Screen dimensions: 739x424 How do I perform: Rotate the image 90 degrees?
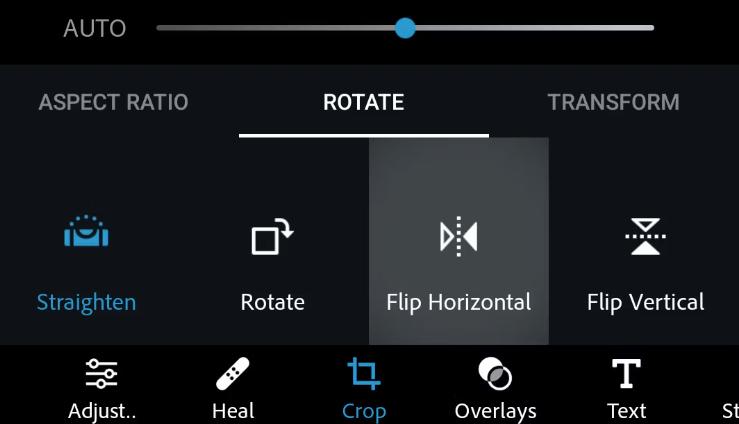click(x=272, y=260)
